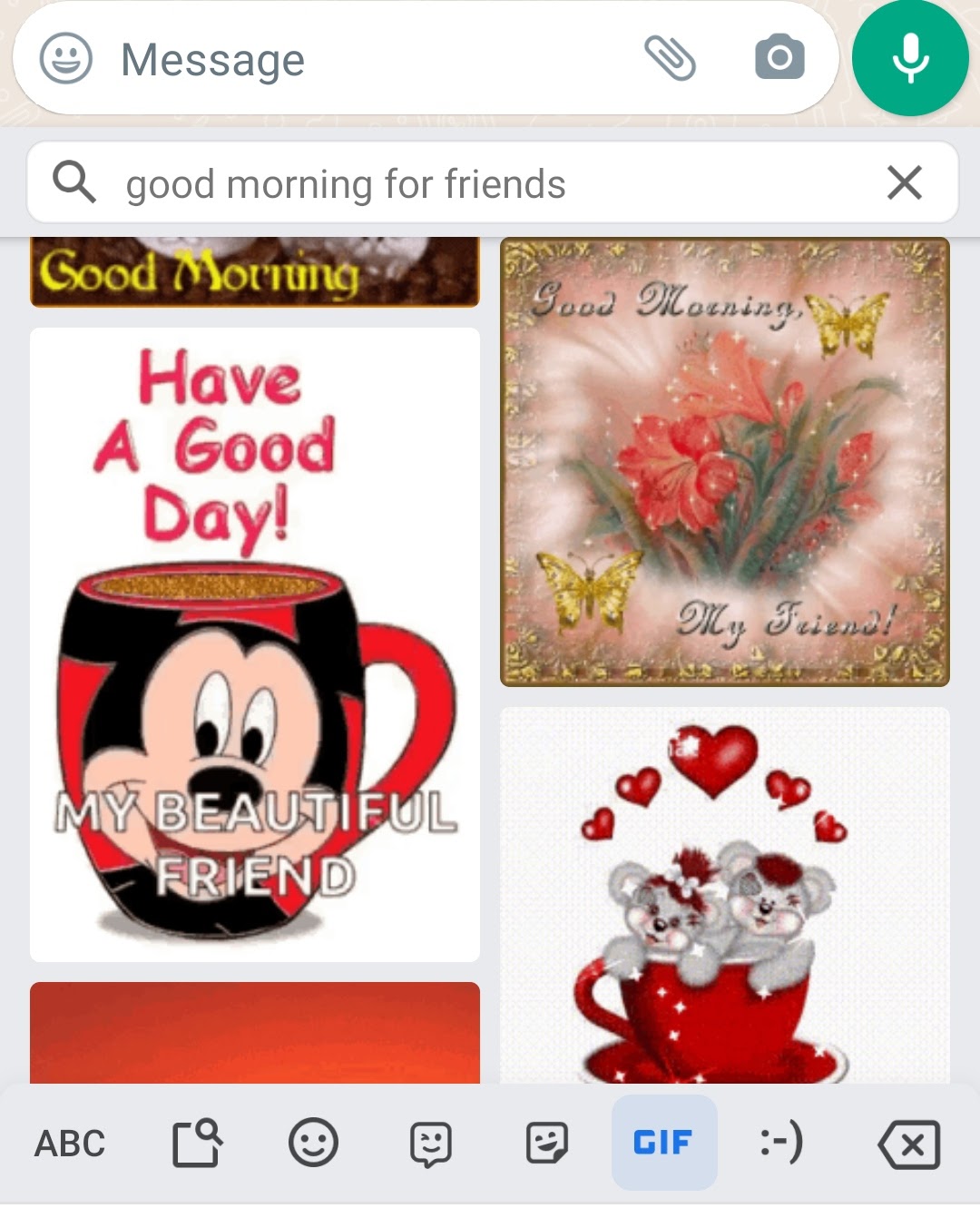Tap the keyboard backspace key

click(x=909, y=1144)
